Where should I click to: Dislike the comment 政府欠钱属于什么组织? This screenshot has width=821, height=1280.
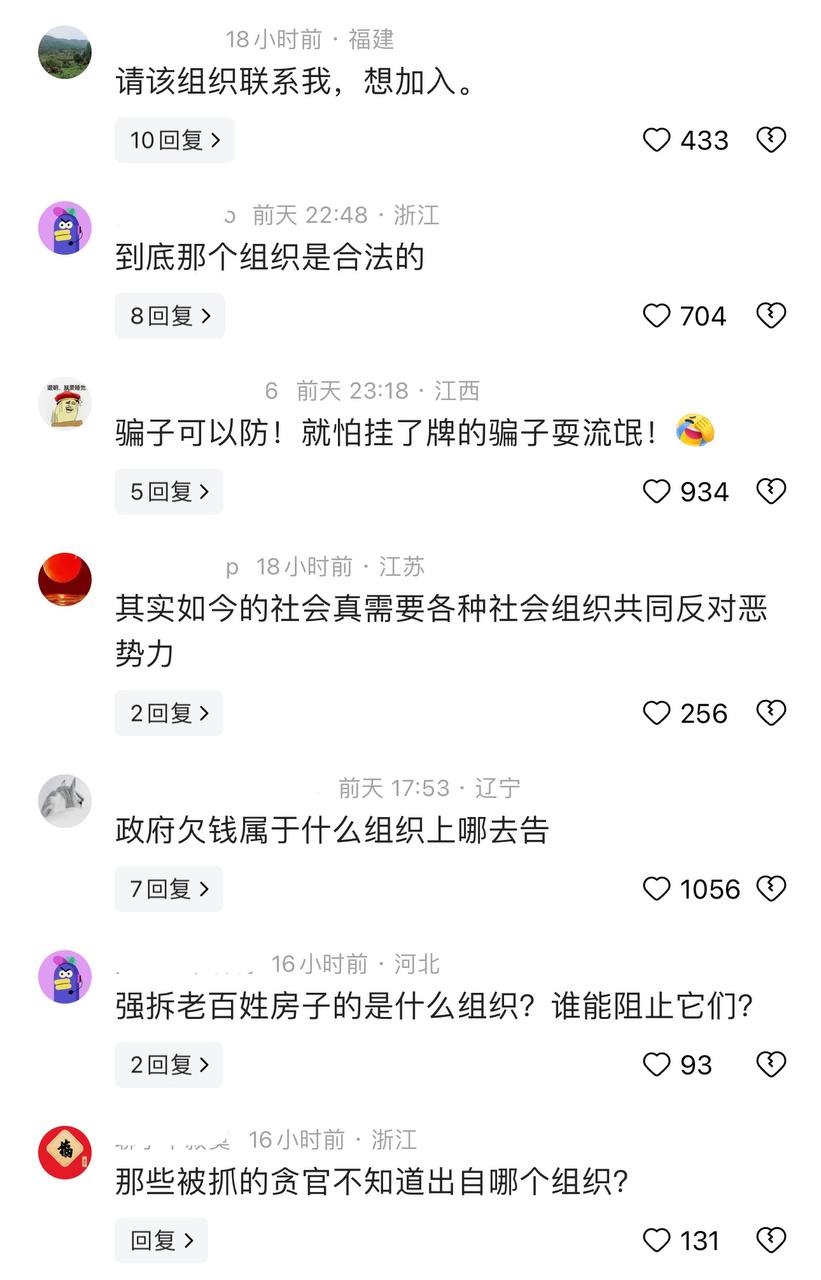pos(770,889)
